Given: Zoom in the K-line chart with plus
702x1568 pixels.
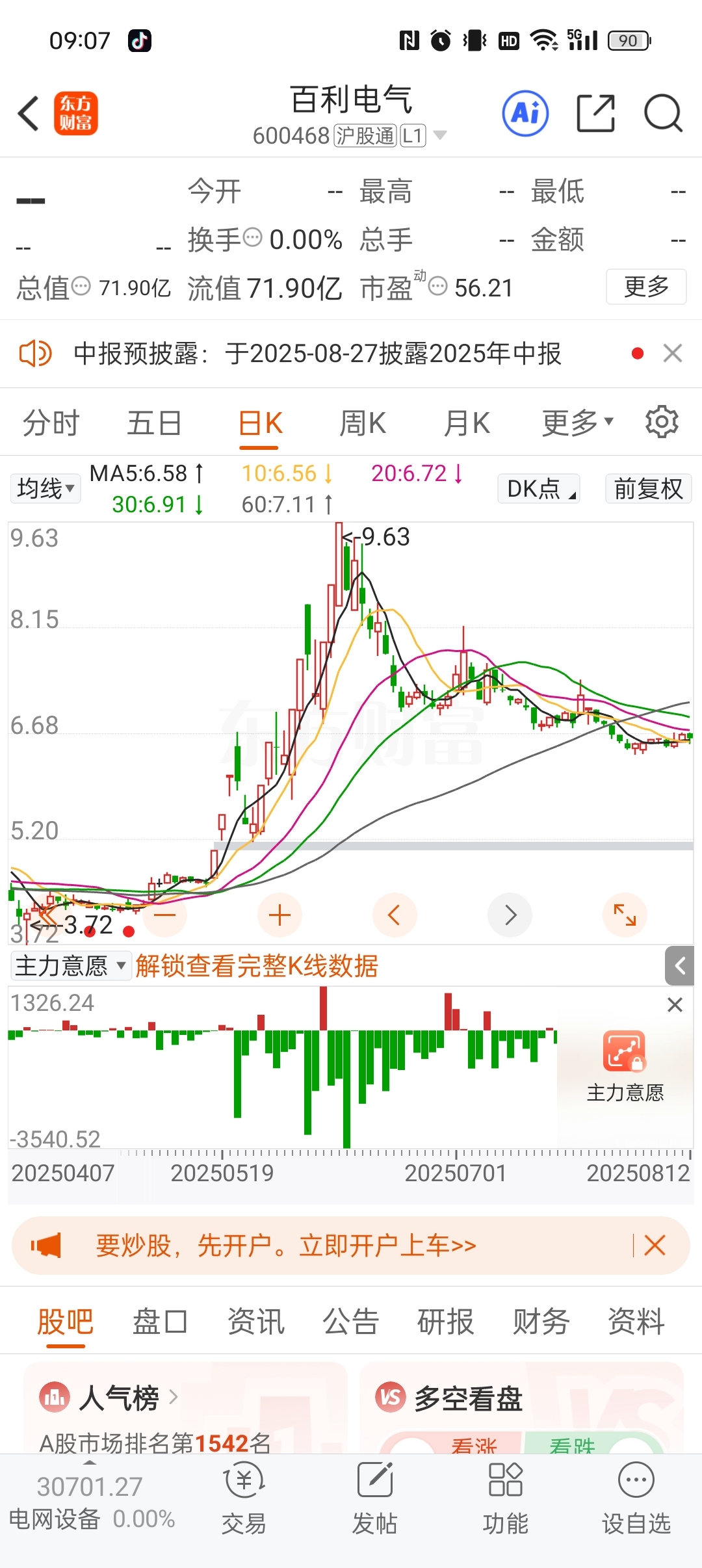Looking at the screenshot, I should (279, 915).
